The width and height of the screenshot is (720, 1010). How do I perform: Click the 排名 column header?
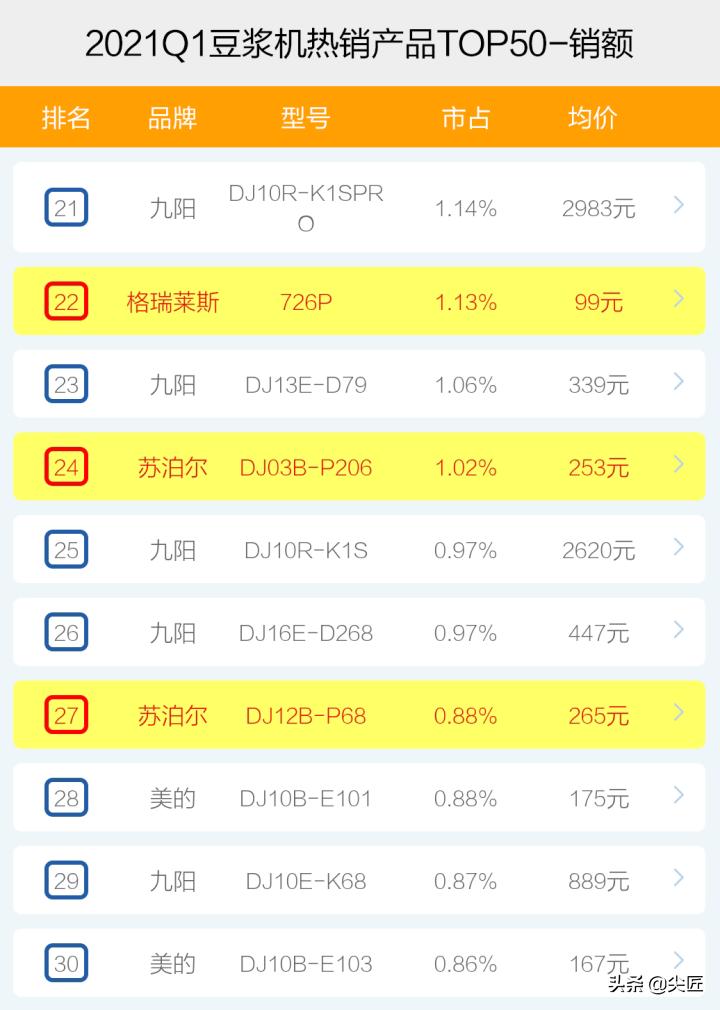(x=66, y=118)
